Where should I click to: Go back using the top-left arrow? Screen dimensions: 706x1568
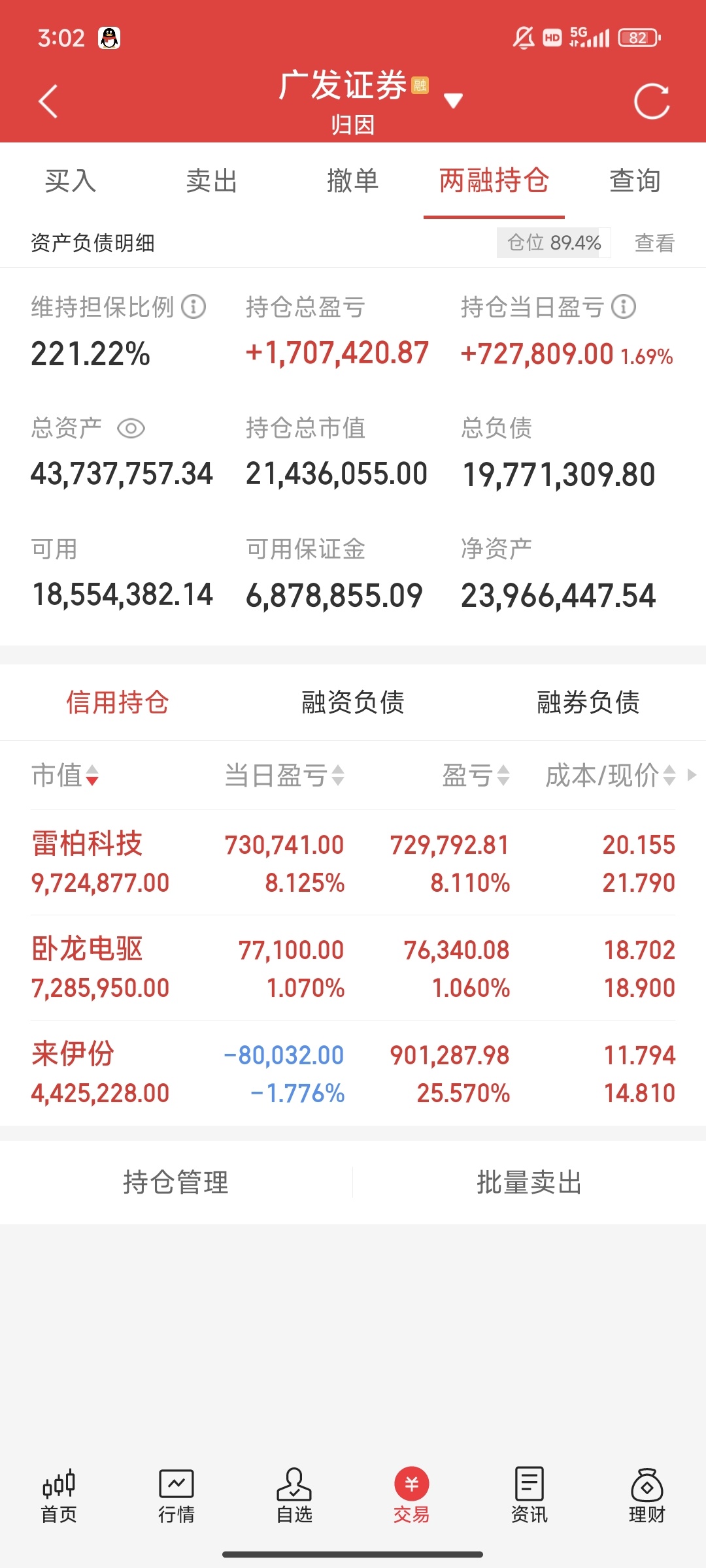coord(48,101)
